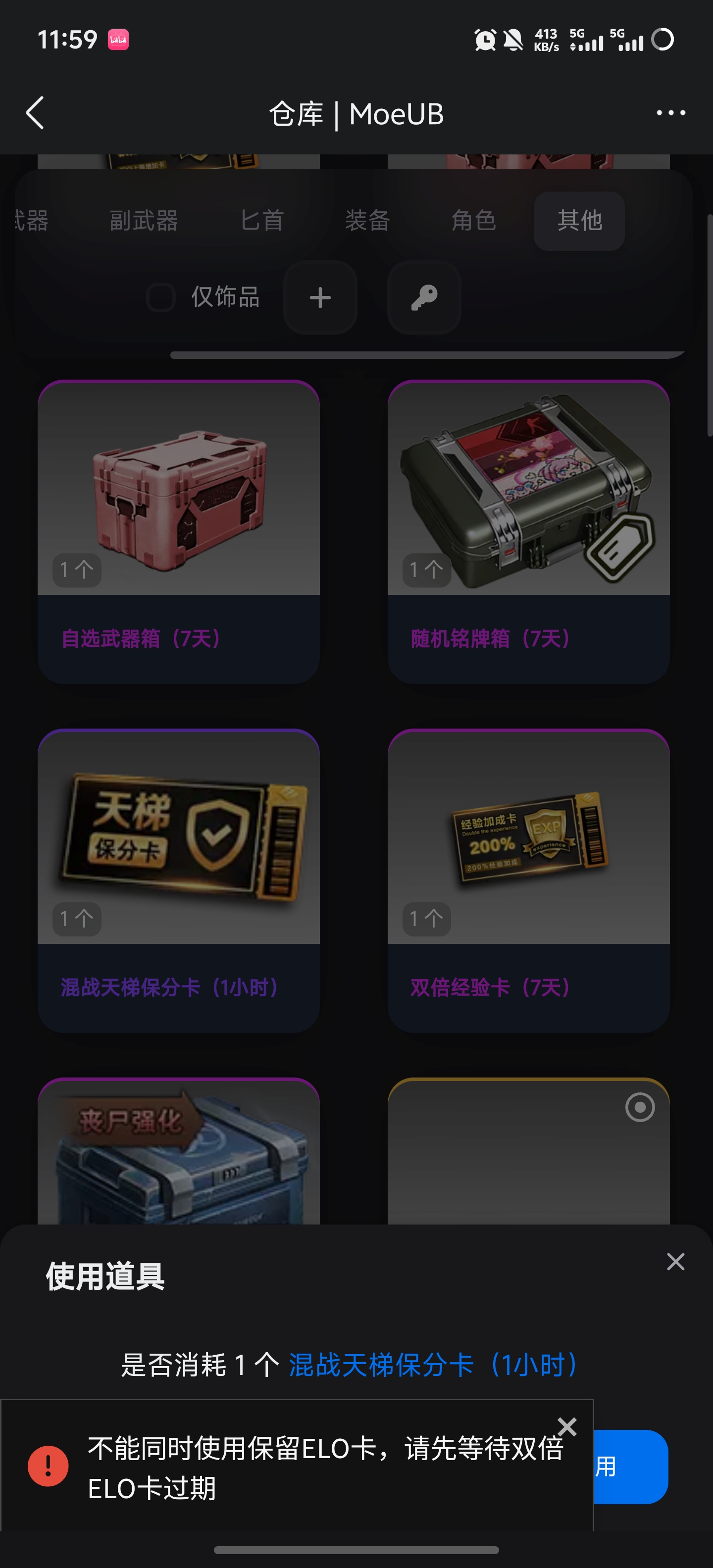The image size is (713, 1568).
Task: Tap the key icon button
Action: (x=424, y=297)
